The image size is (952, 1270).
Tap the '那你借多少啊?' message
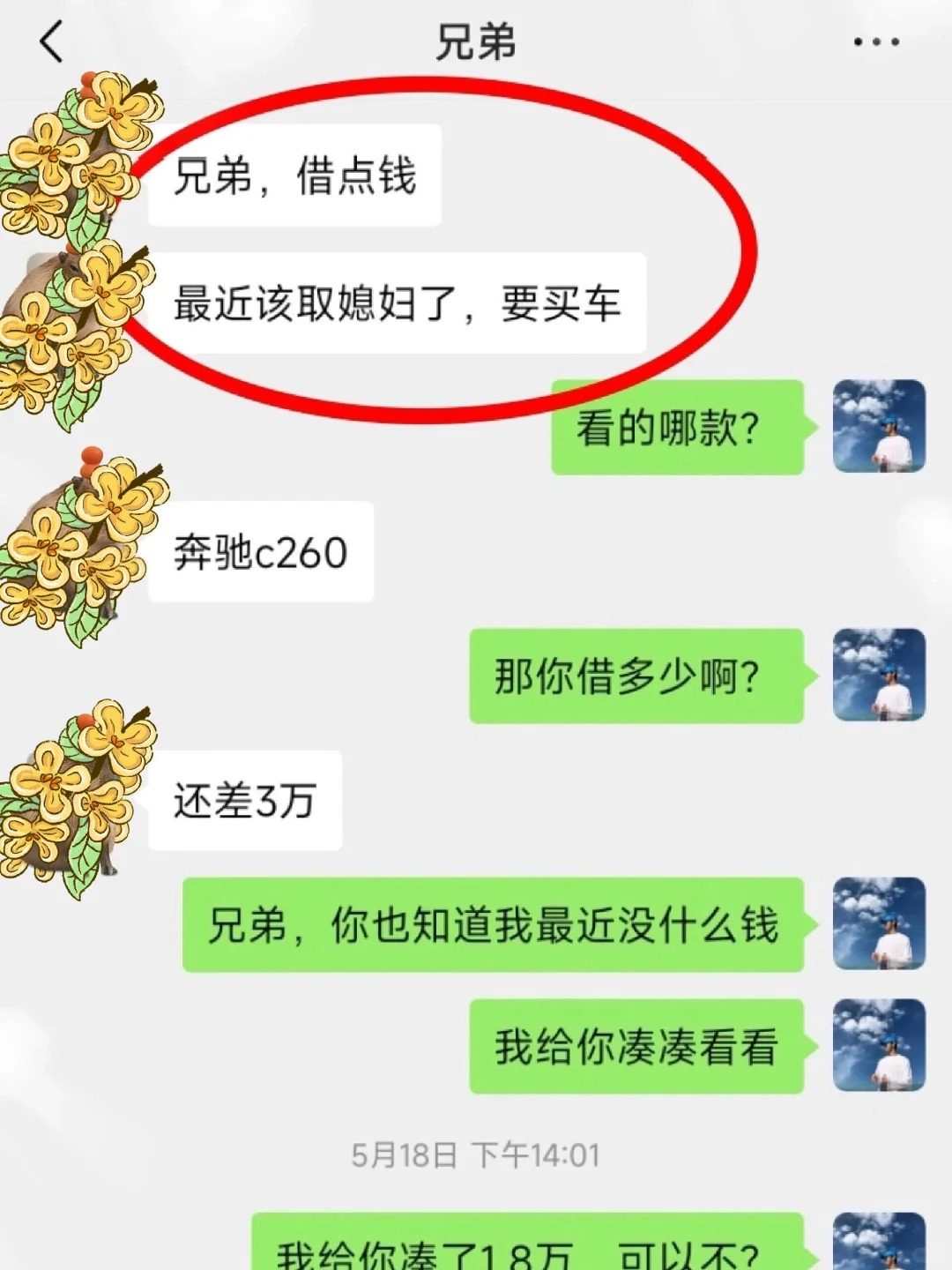(x=637, y=675)
